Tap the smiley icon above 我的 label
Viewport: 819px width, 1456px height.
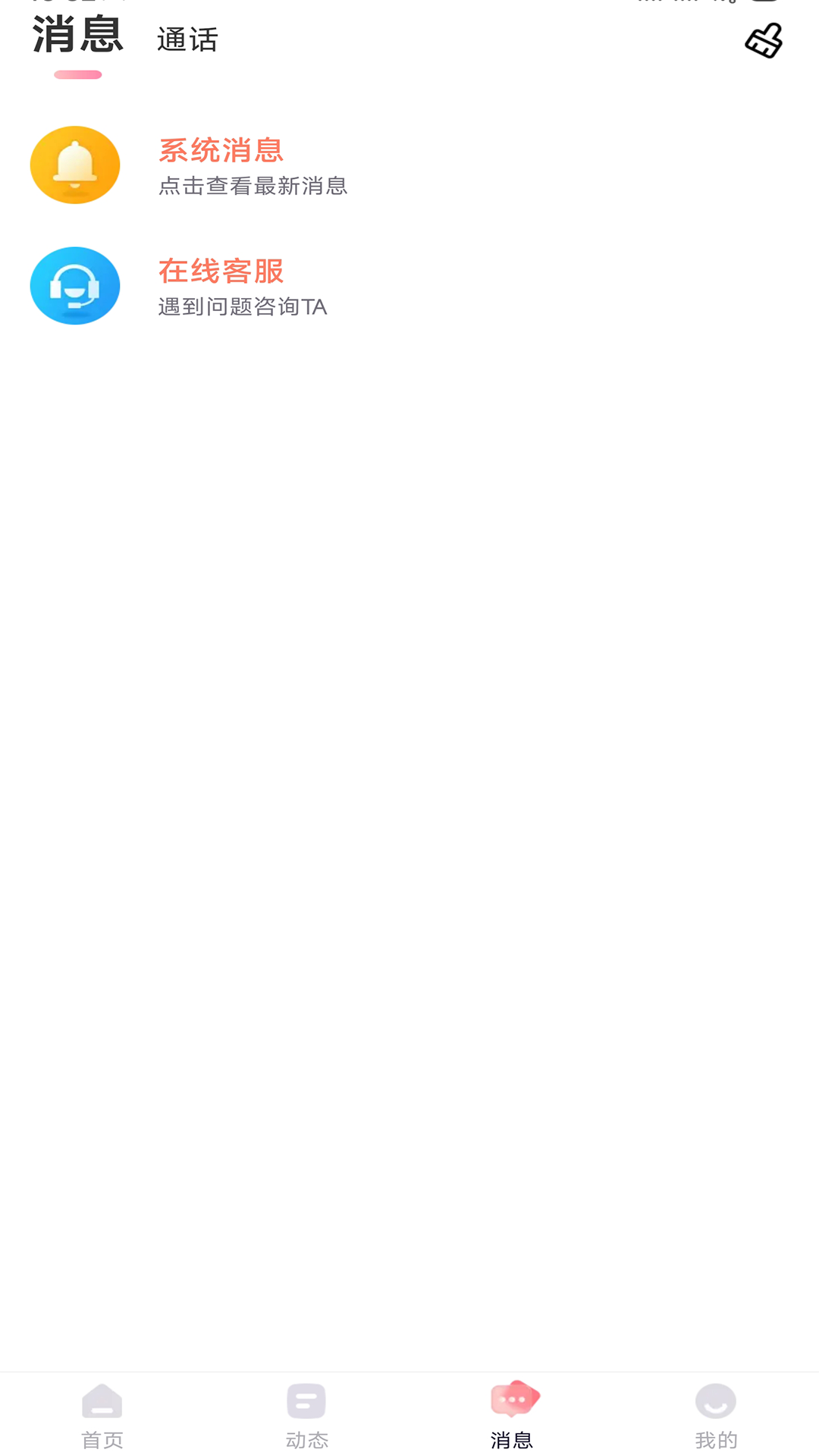(x=716, y=1402)
